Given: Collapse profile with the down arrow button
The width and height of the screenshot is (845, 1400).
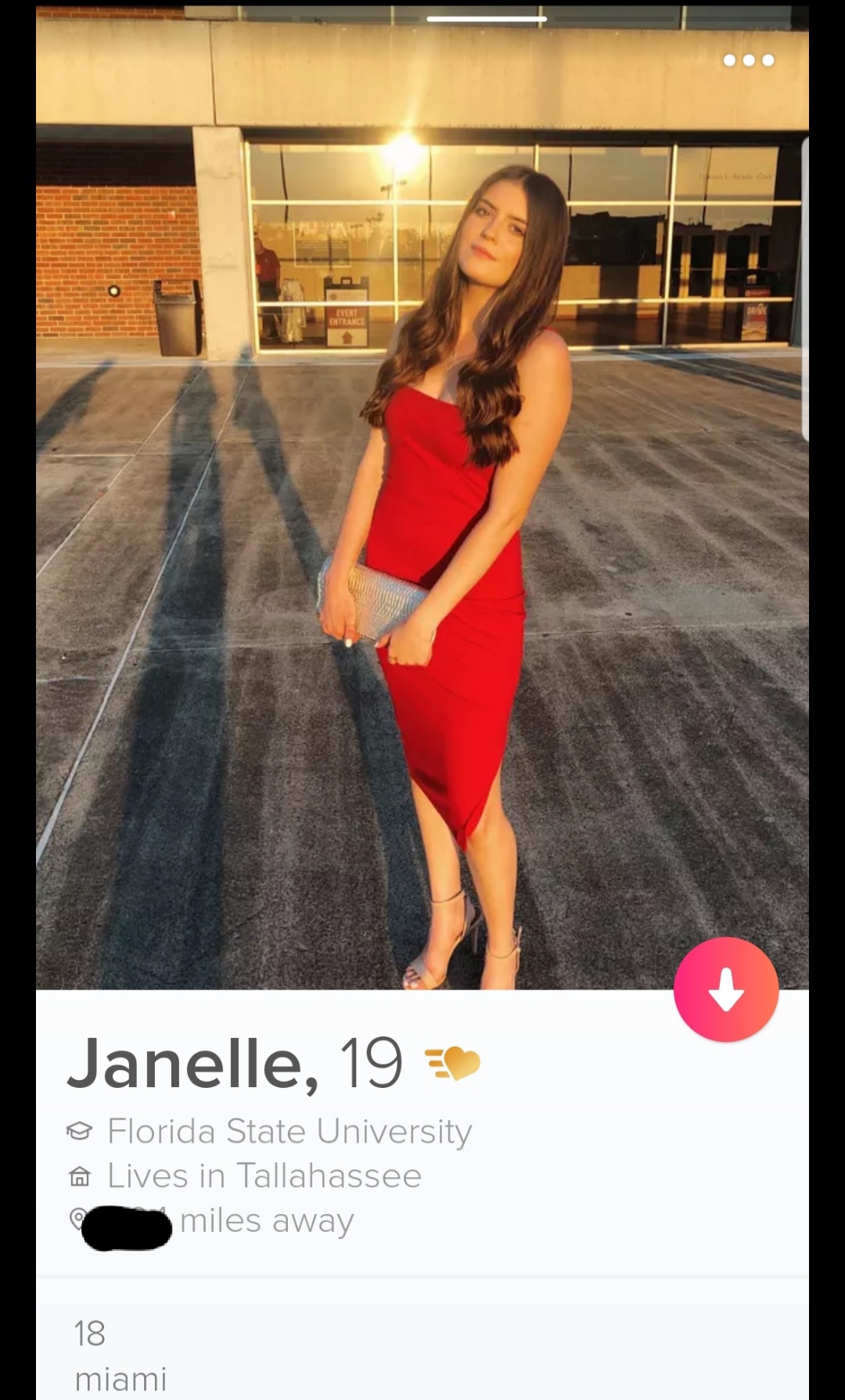Looking at the screenshot, I should 725,989.
